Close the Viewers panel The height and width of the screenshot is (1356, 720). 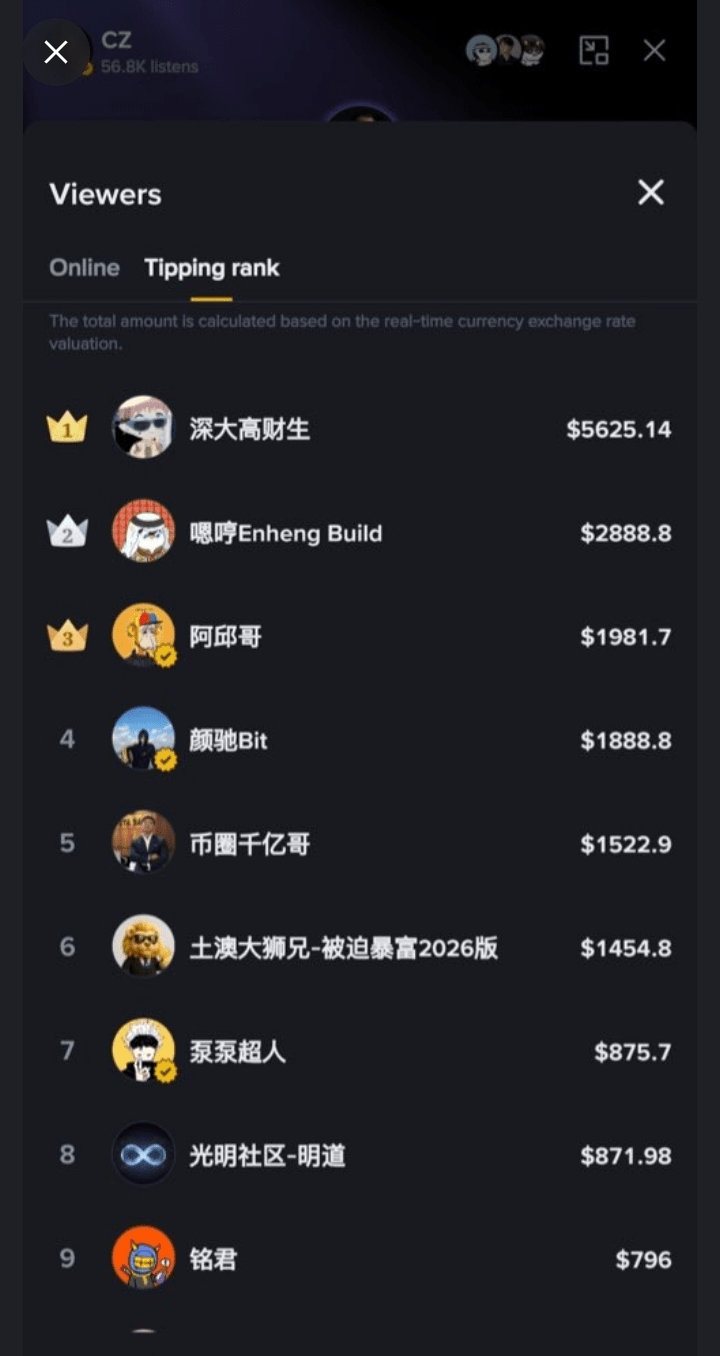pyautogui.click(x=651, y=193)
